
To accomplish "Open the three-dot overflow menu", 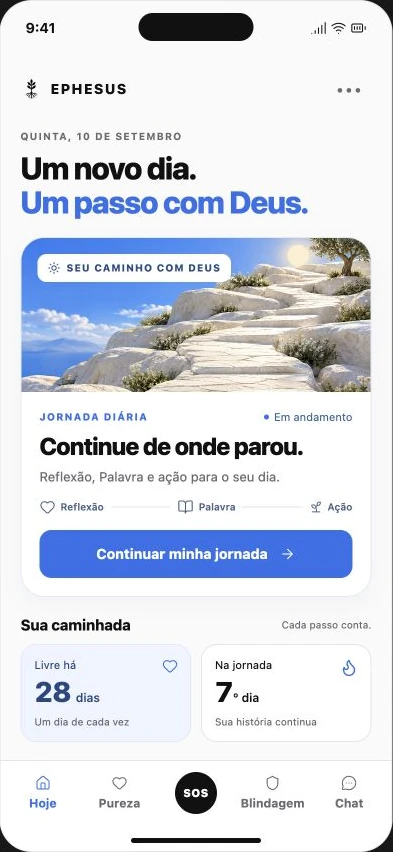I will [x=348, y=90].
